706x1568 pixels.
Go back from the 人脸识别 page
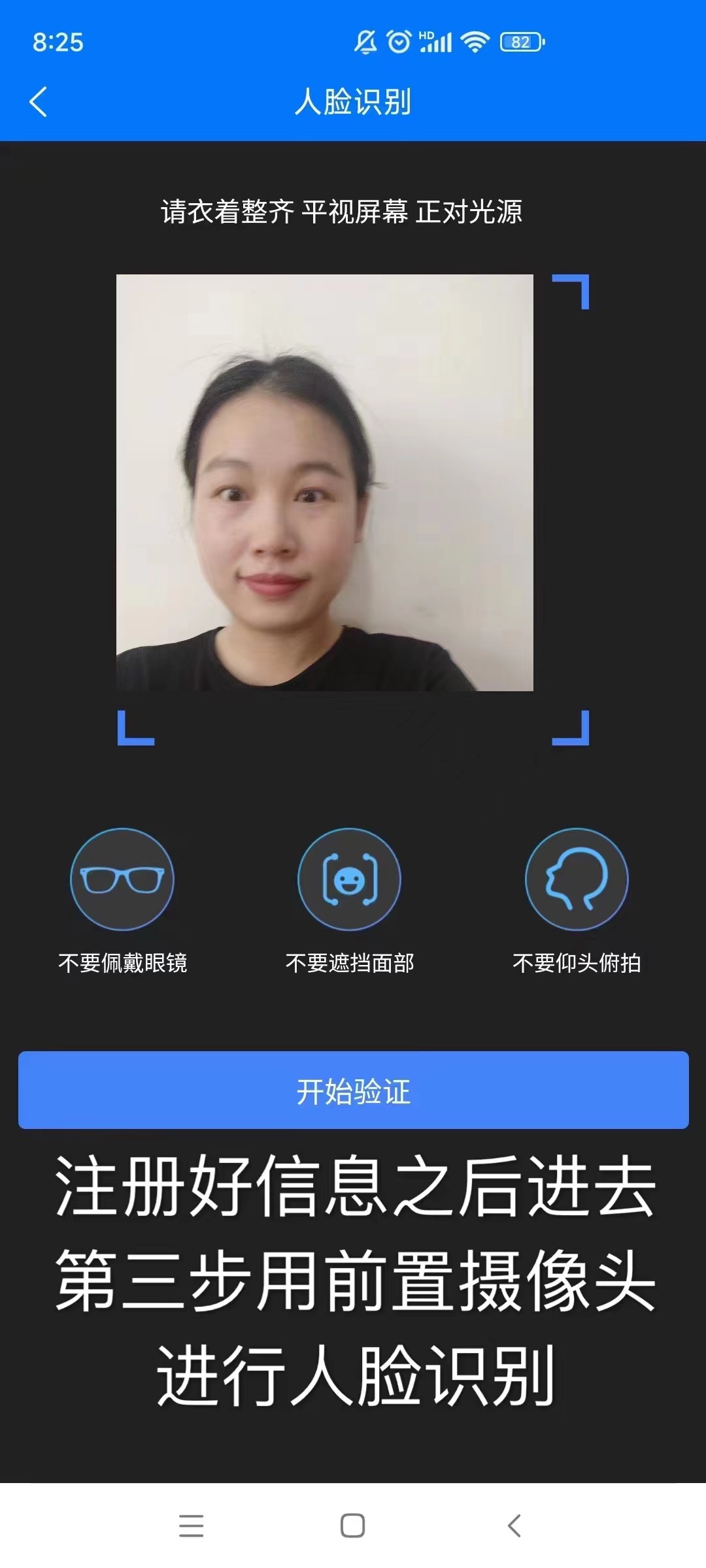[x=38, y=102]
